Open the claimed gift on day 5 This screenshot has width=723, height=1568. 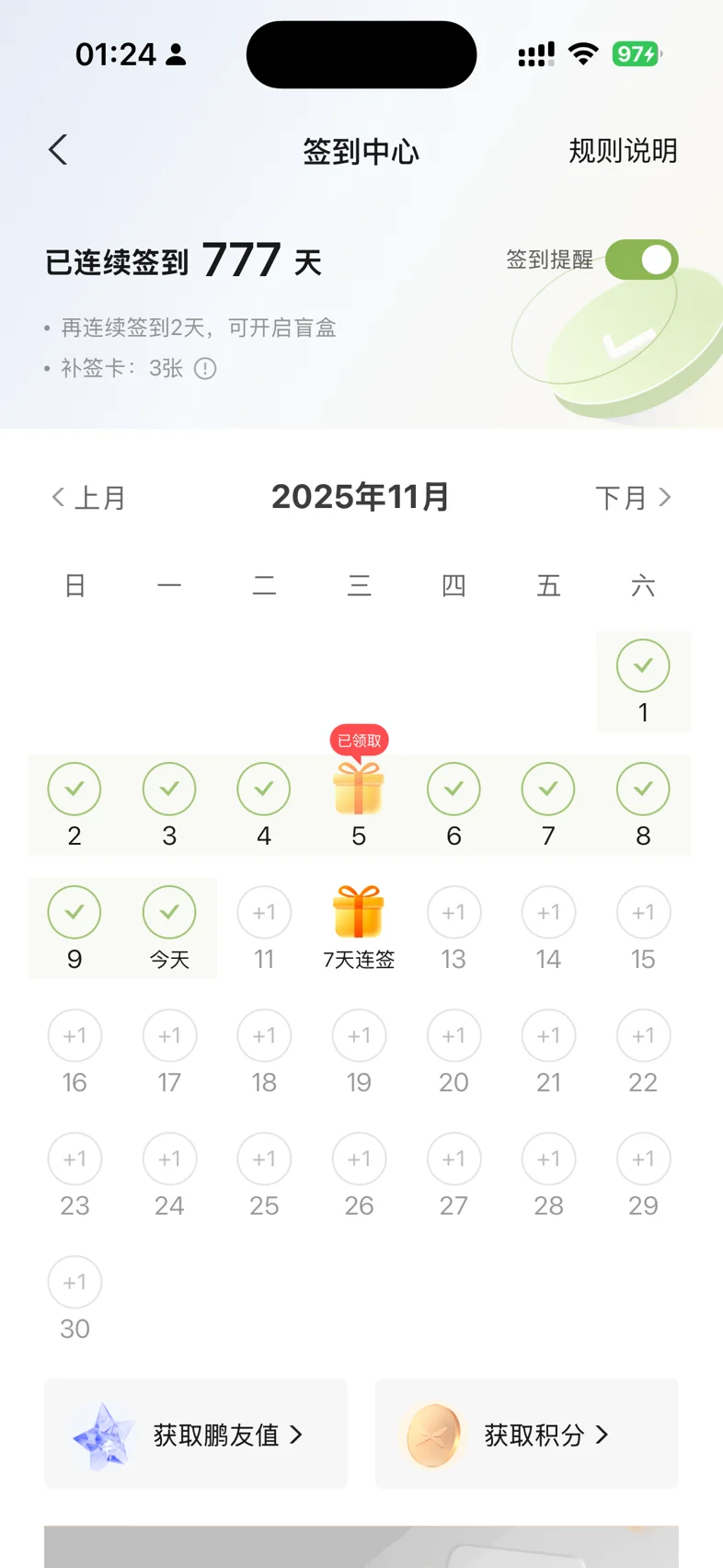[x=359, y=789]
